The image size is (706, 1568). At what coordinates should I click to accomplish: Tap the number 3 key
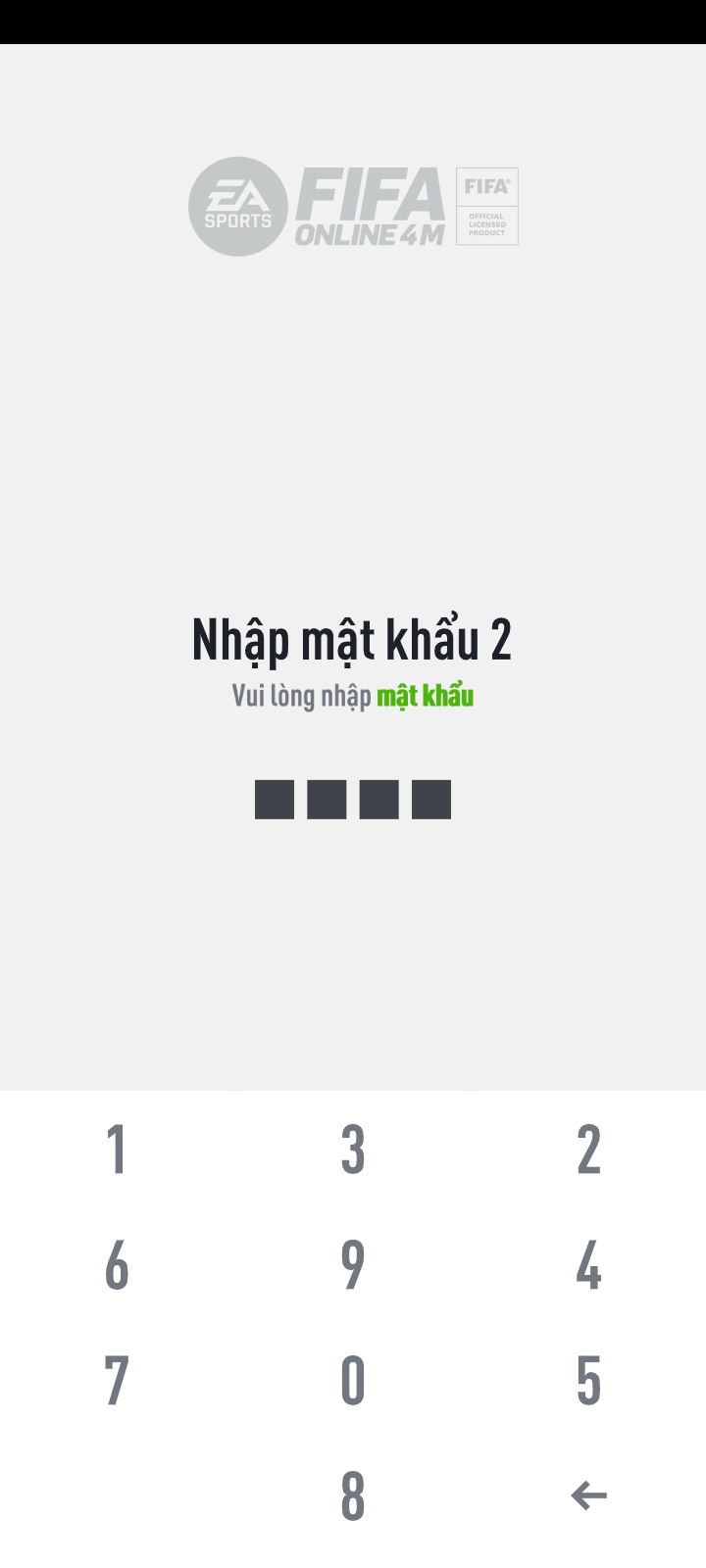[353, 1149]
